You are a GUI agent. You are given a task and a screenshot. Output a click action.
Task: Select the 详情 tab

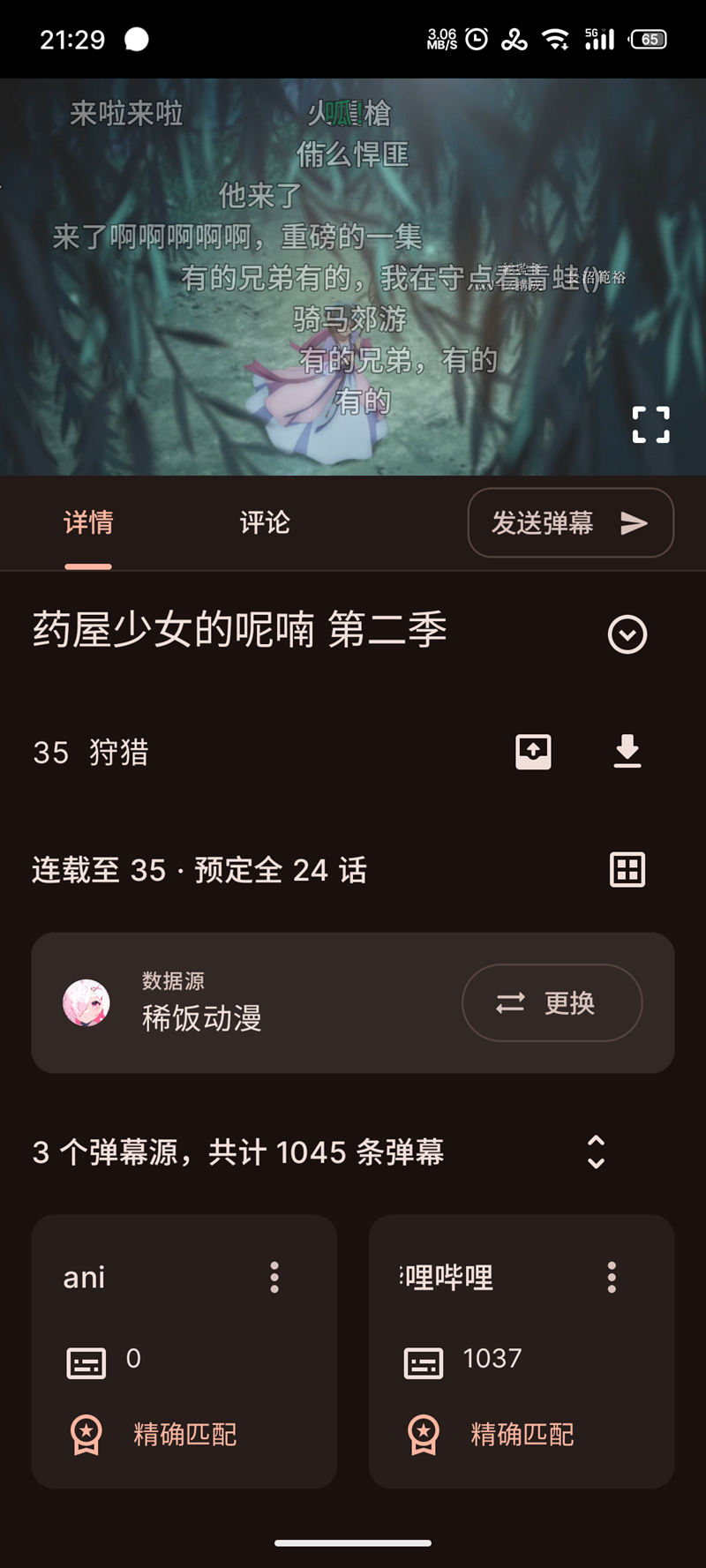tap(88, 522)
